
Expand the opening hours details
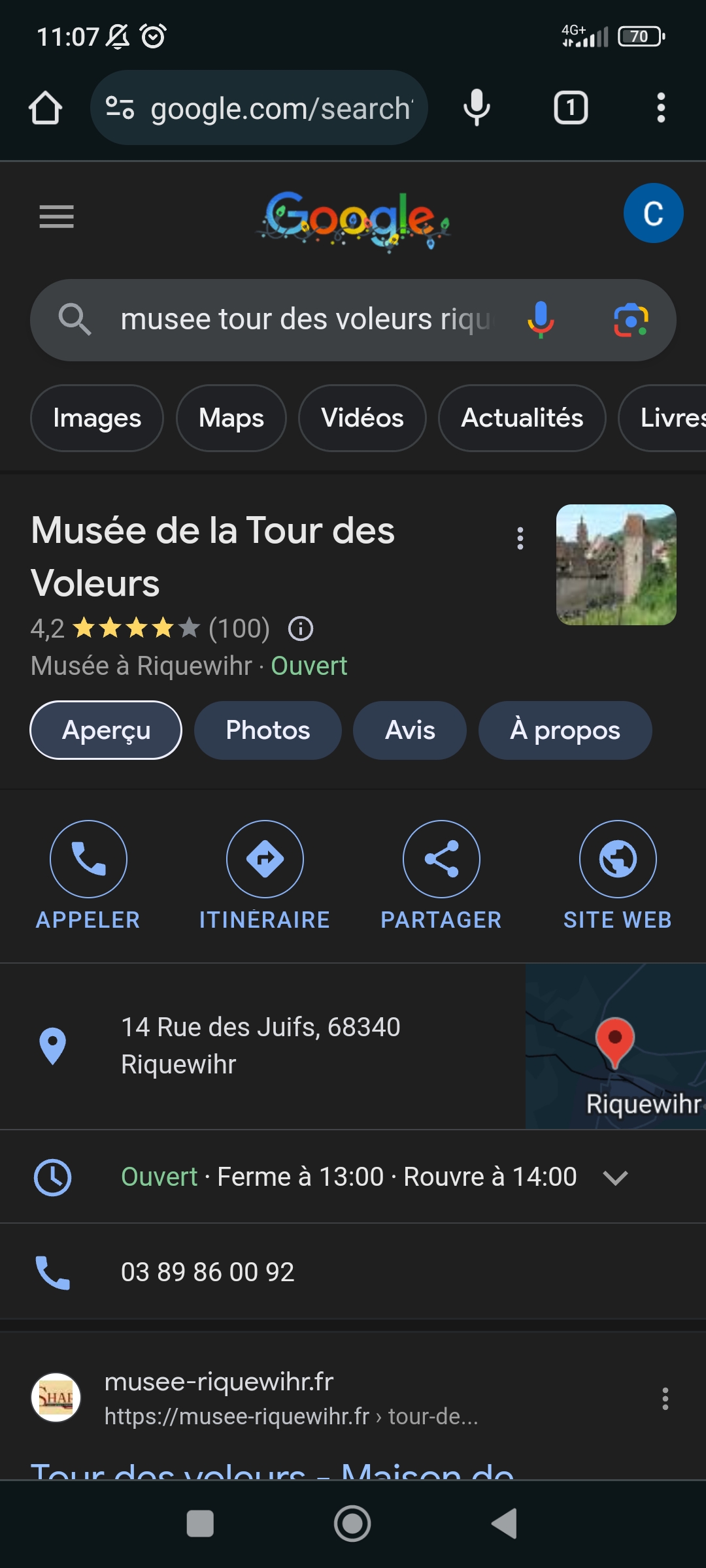(615, 1178)
